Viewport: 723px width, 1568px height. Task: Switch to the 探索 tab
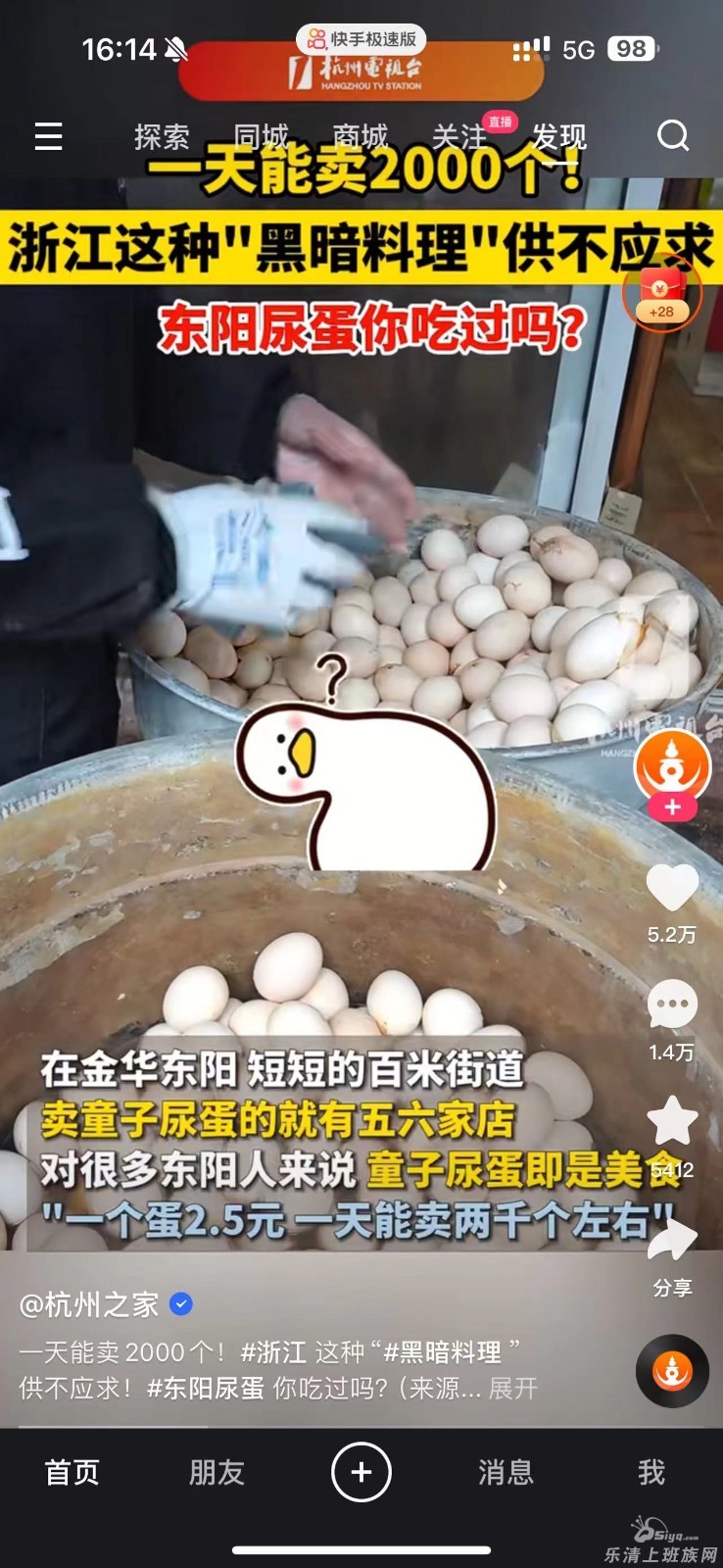[162, 136]
